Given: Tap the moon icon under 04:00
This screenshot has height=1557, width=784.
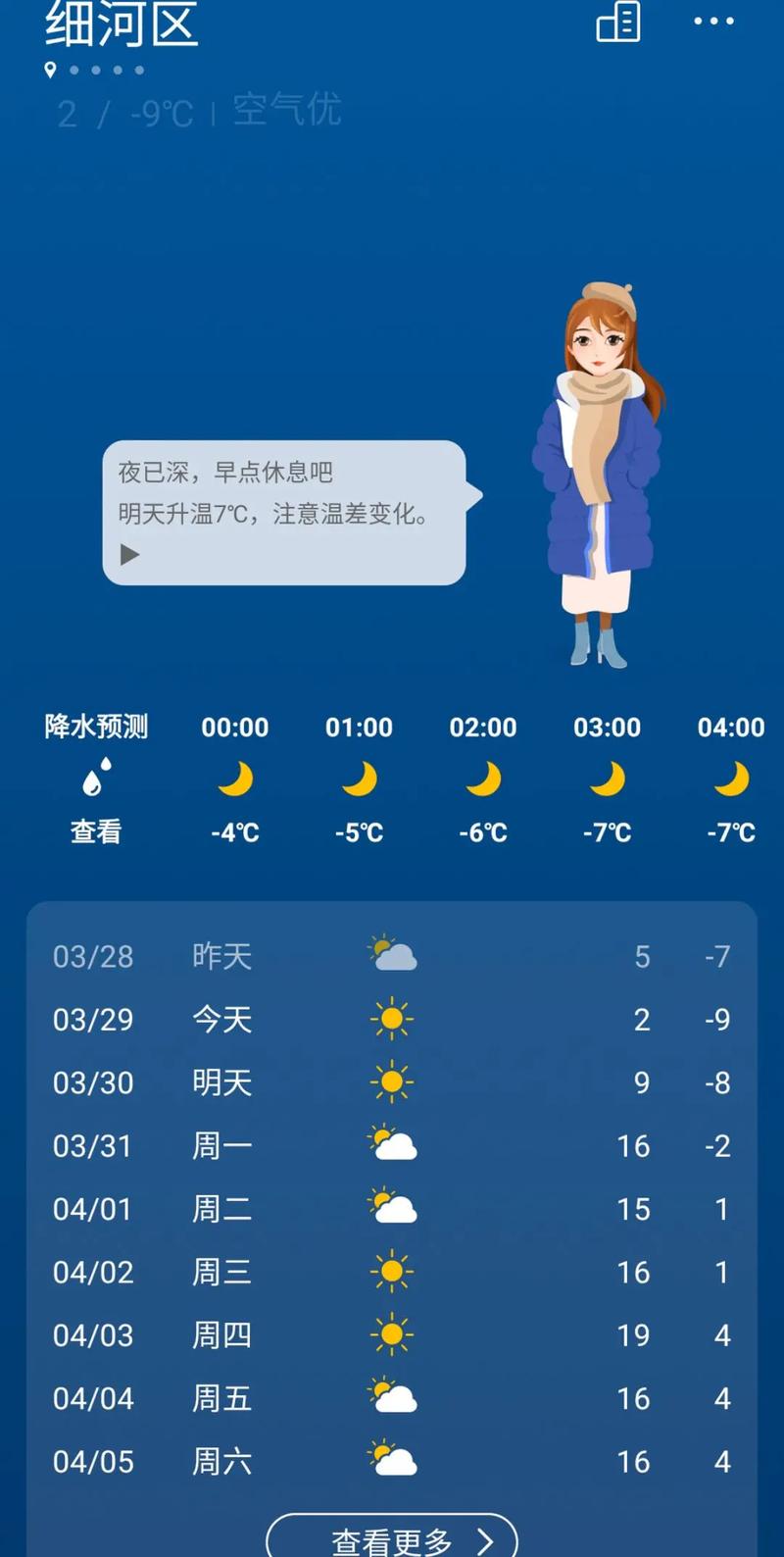Looking at the screenshot, I should (730, 779).
